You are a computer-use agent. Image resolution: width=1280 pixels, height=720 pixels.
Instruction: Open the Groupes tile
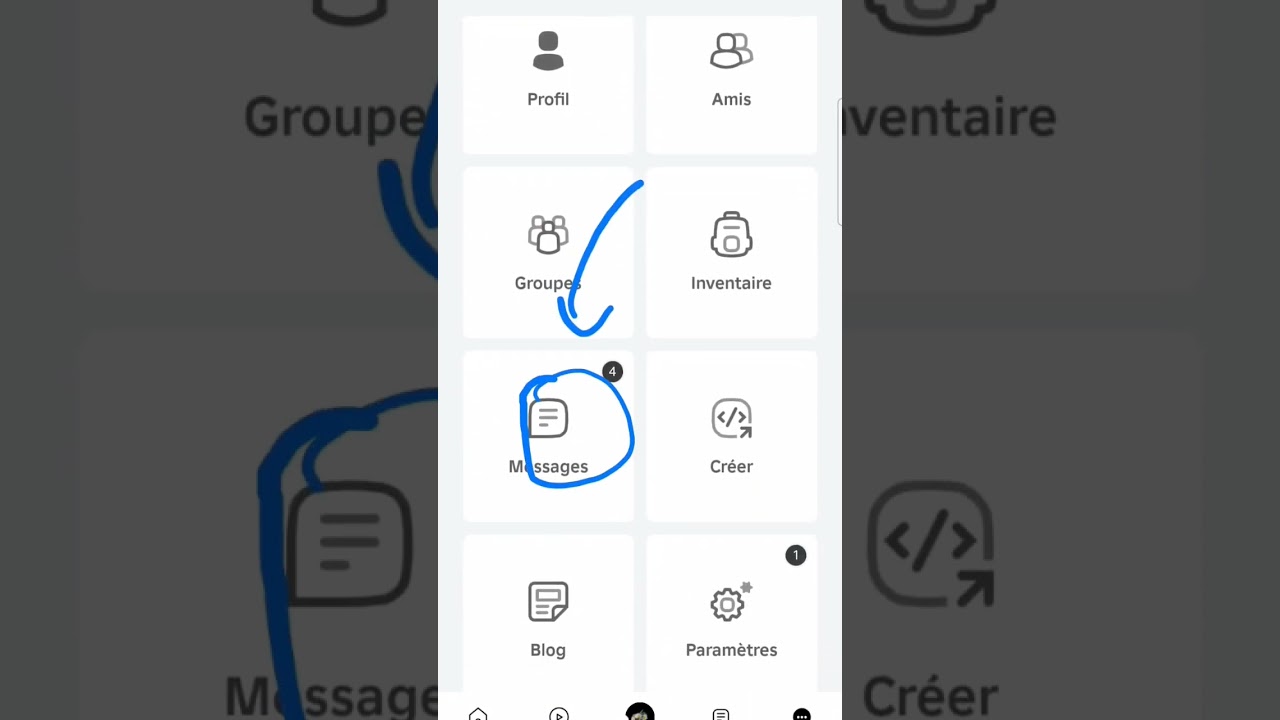tap(548, 253)
